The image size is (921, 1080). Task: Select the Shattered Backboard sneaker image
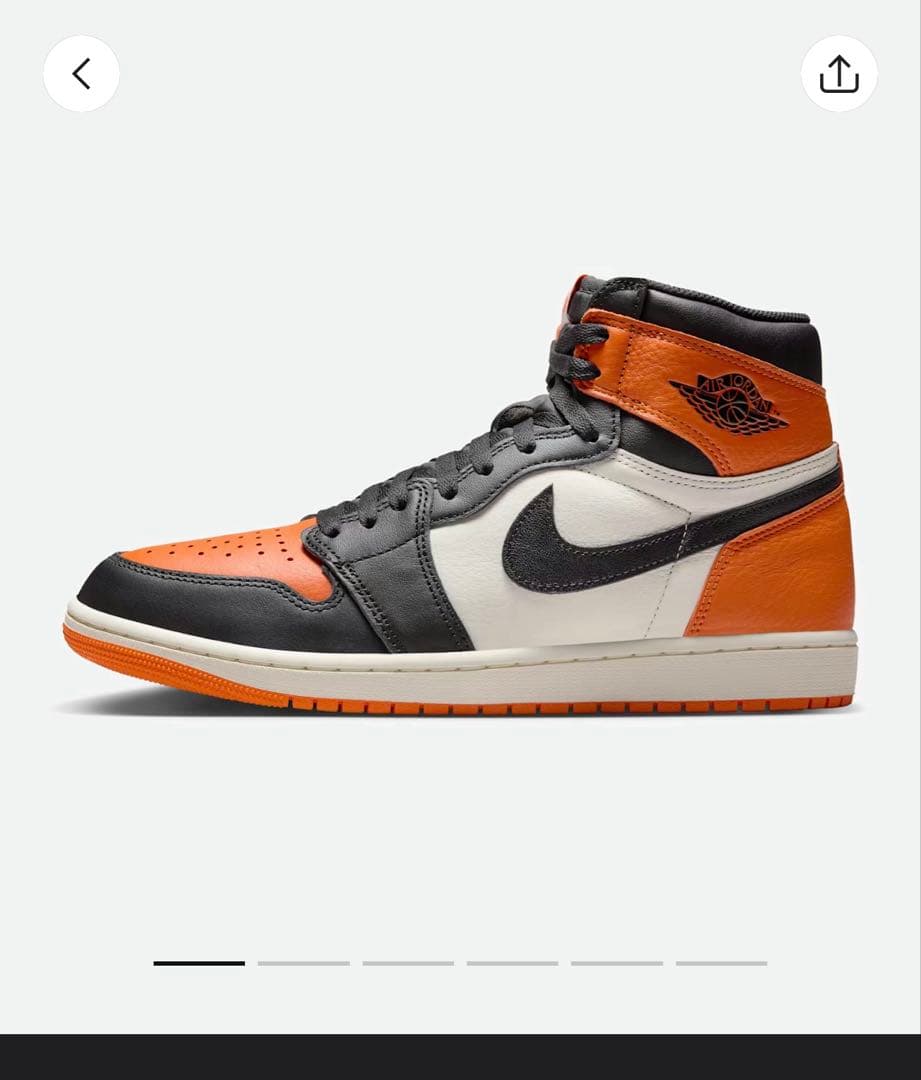[x=460, y=500]
